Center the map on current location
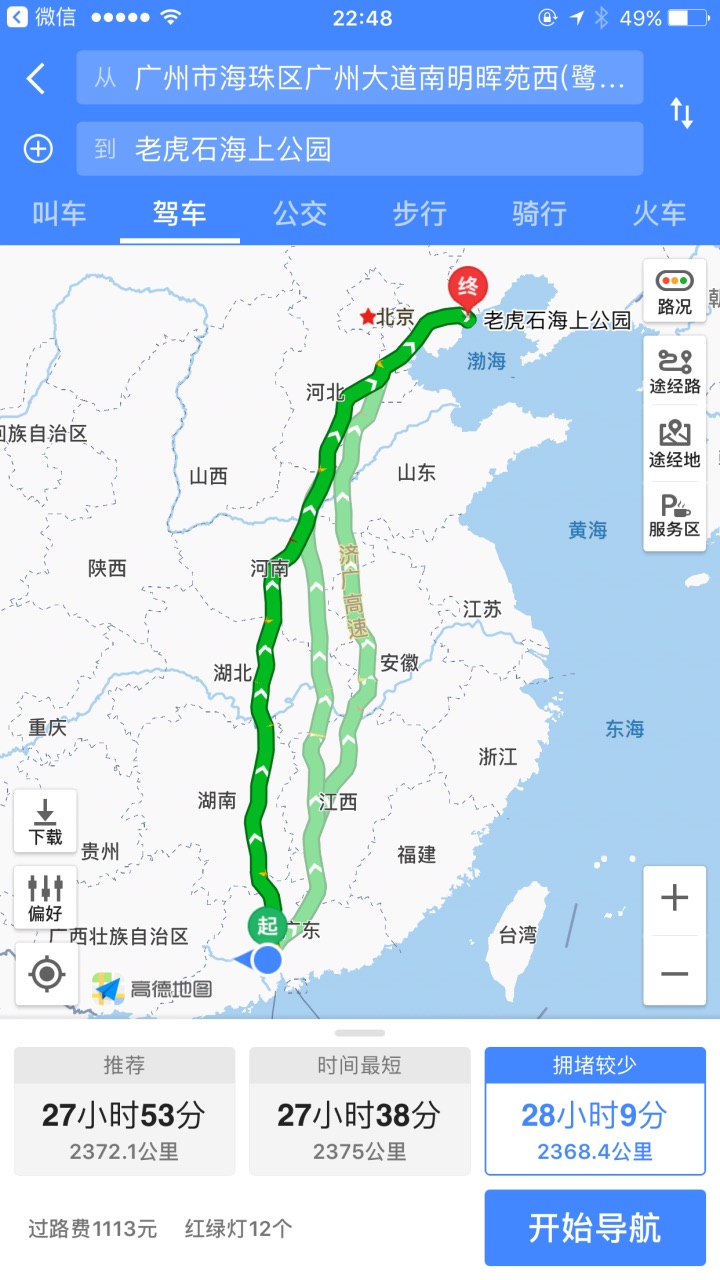This screenshot has width=720, height=1280. [x=47, y=973]
